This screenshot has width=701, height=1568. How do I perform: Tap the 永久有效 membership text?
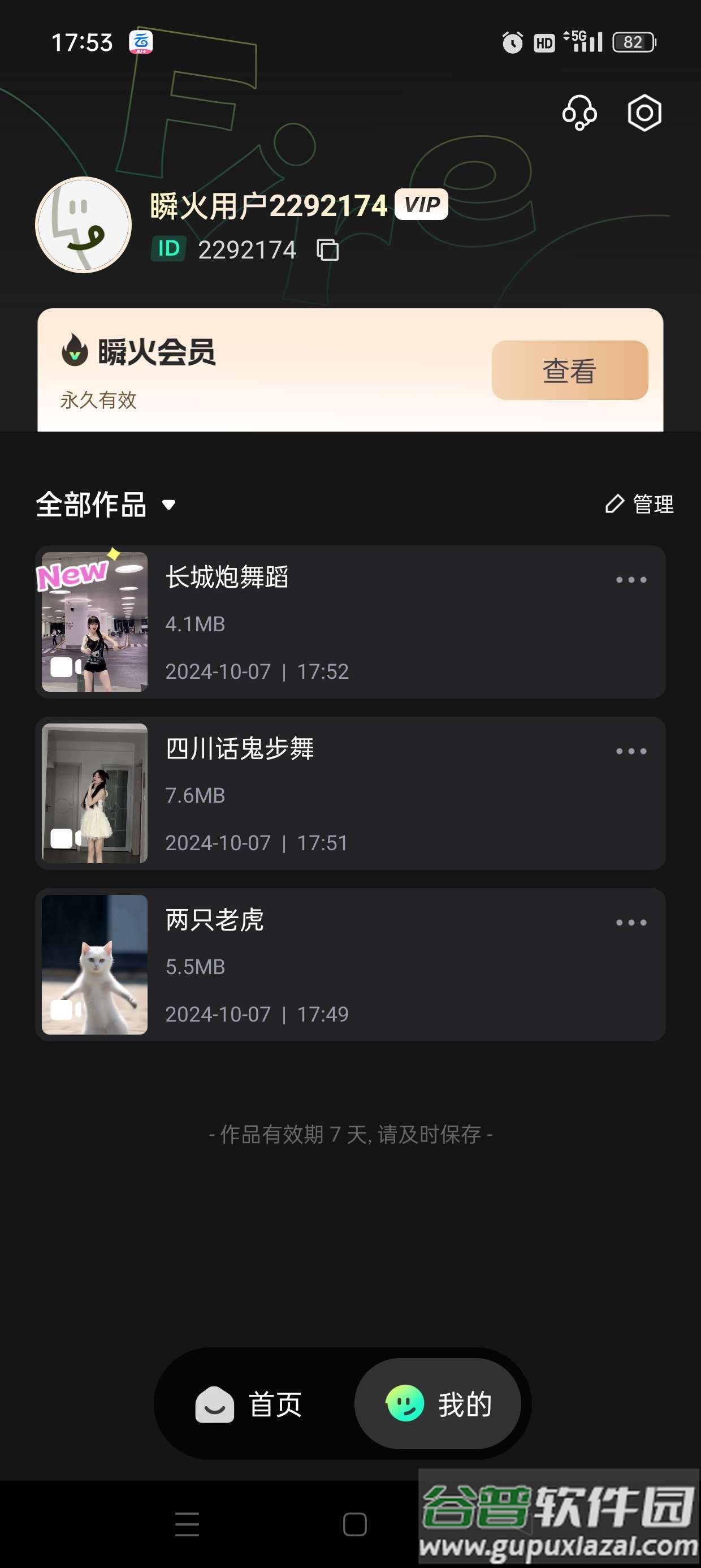coord(97,400)
